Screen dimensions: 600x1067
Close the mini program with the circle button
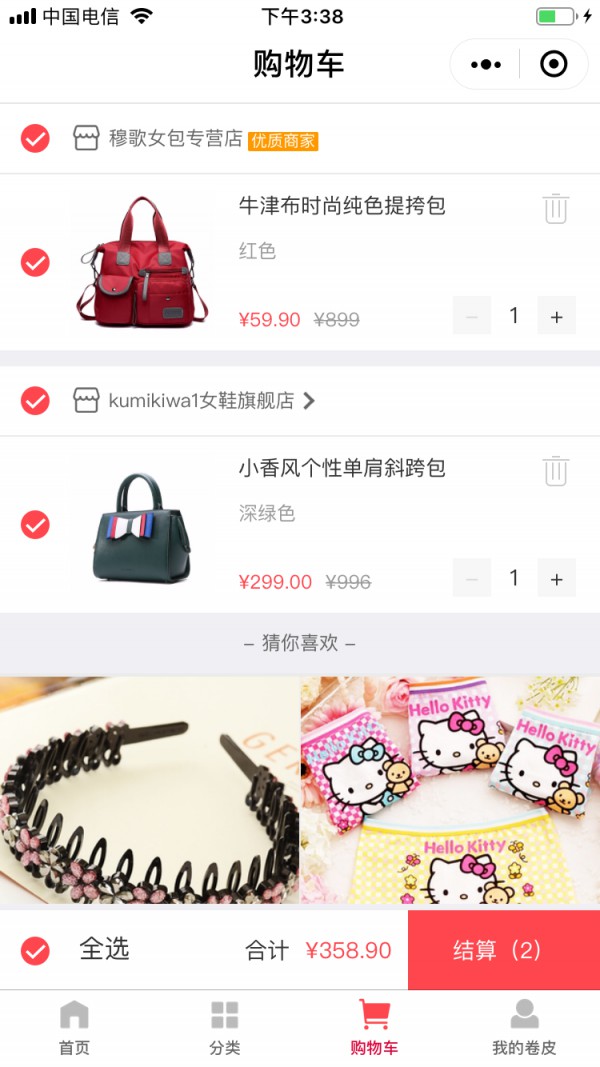click(553, 65)
